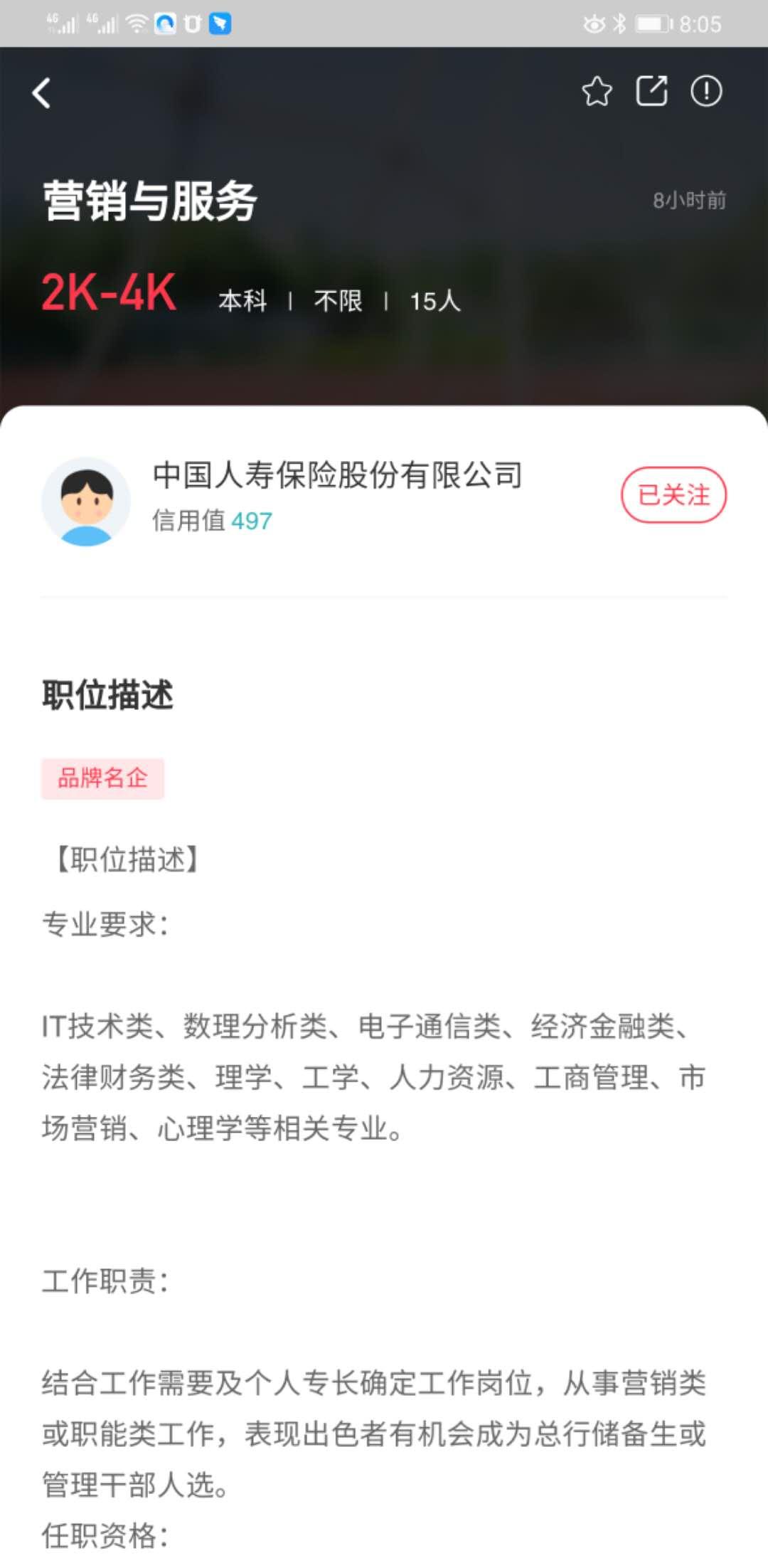The image size is (768, 1568).
Task: Favorite this job with the star icon
Action: pos(597,92)
